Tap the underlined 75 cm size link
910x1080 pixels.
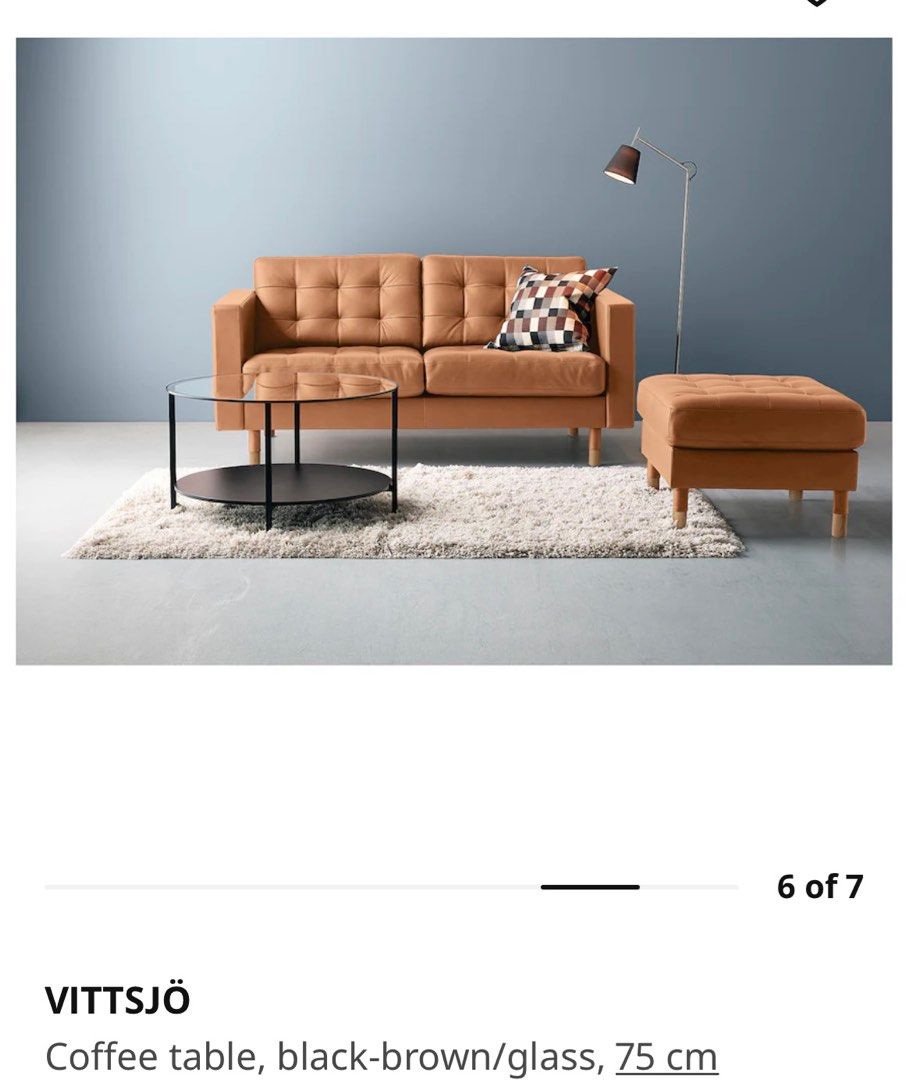[x=666, y=1056]
